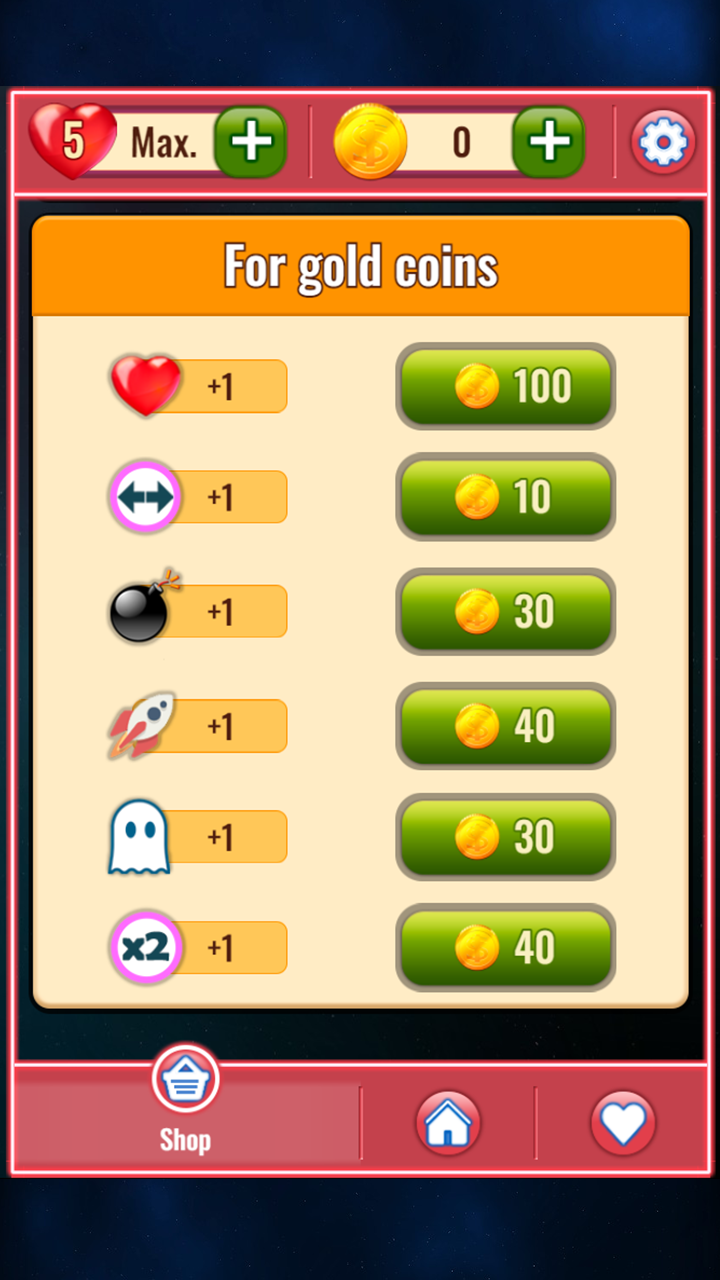
Task: Go to the home tab
Action: point(448,1123)
